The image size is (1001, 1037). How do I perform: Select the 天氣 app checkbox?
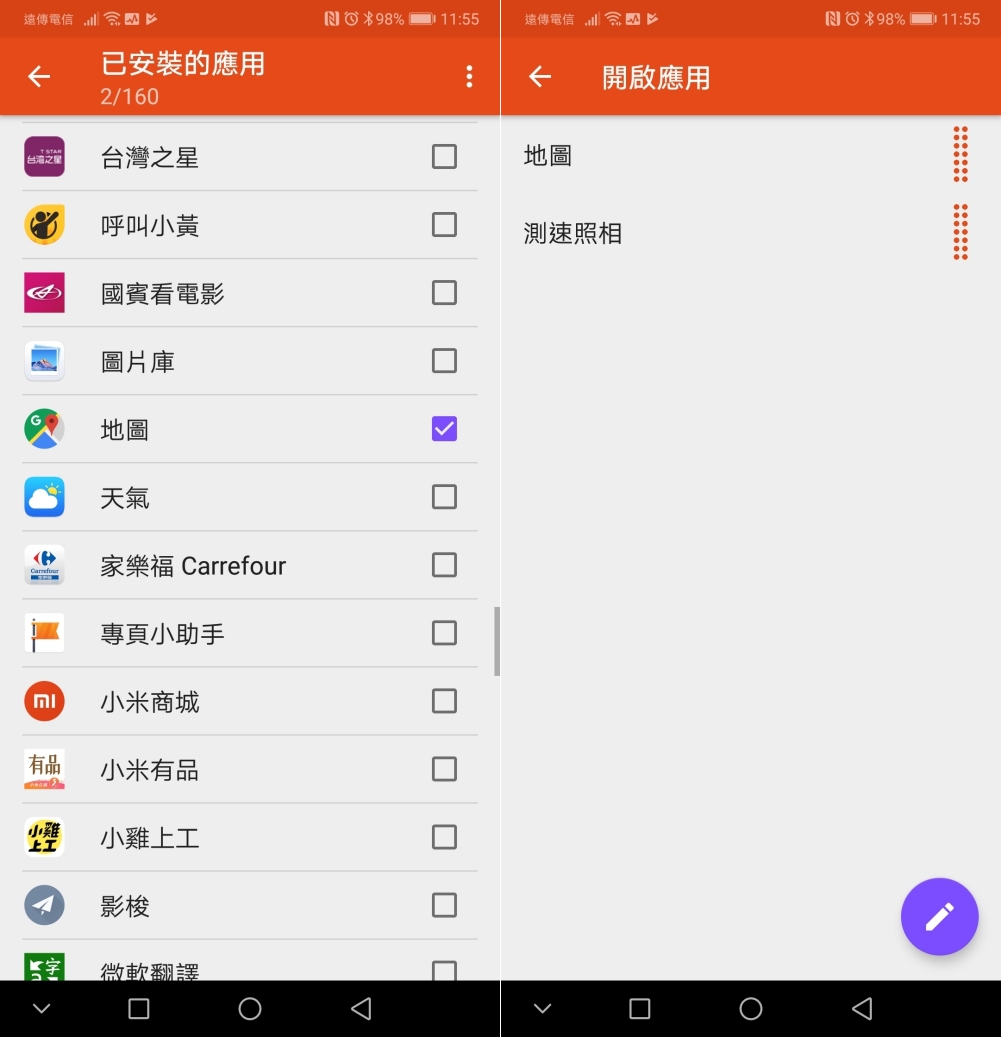444,497
